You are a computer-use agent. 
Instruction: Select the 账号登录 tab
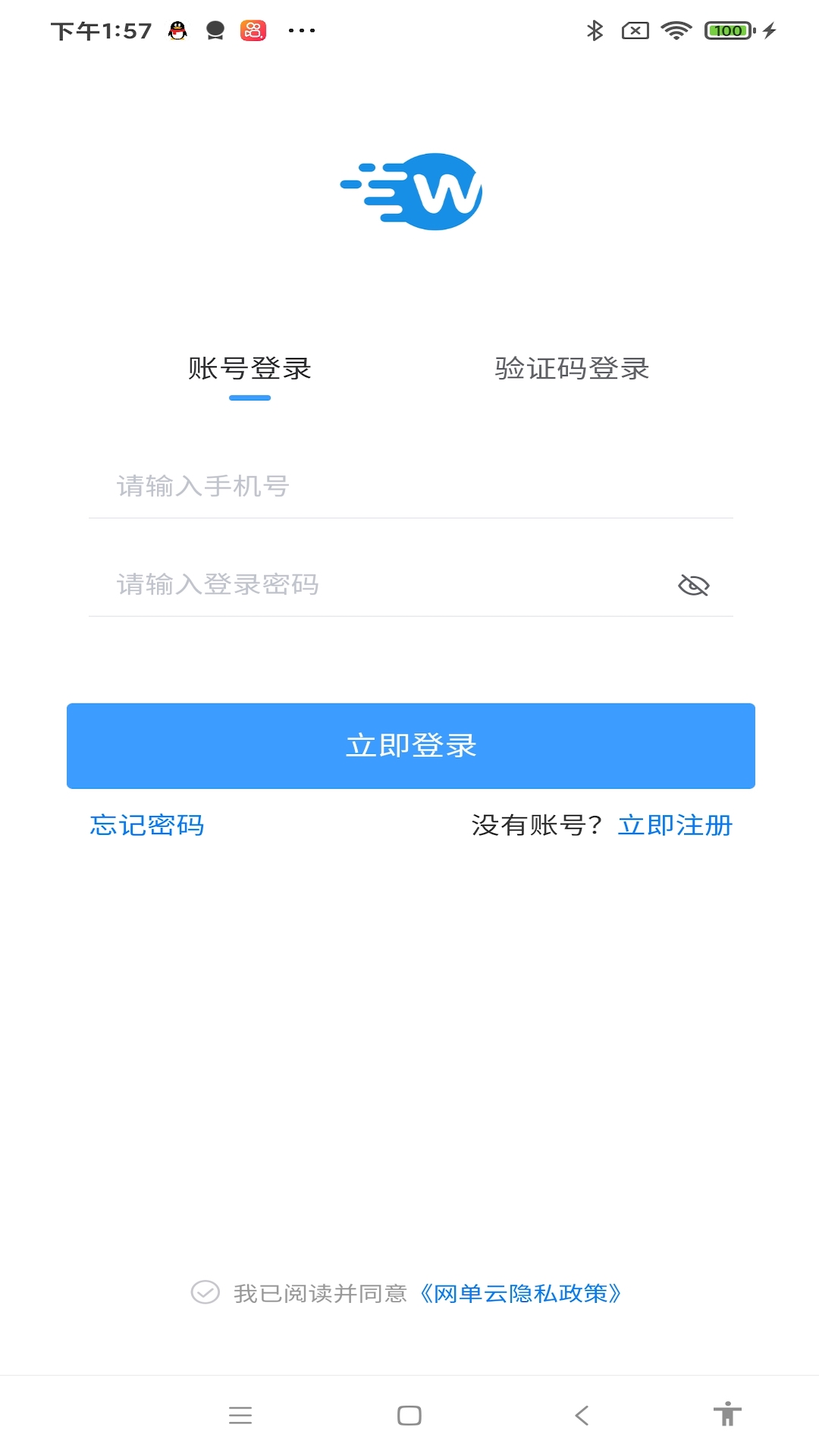click(x=249, y=369)
